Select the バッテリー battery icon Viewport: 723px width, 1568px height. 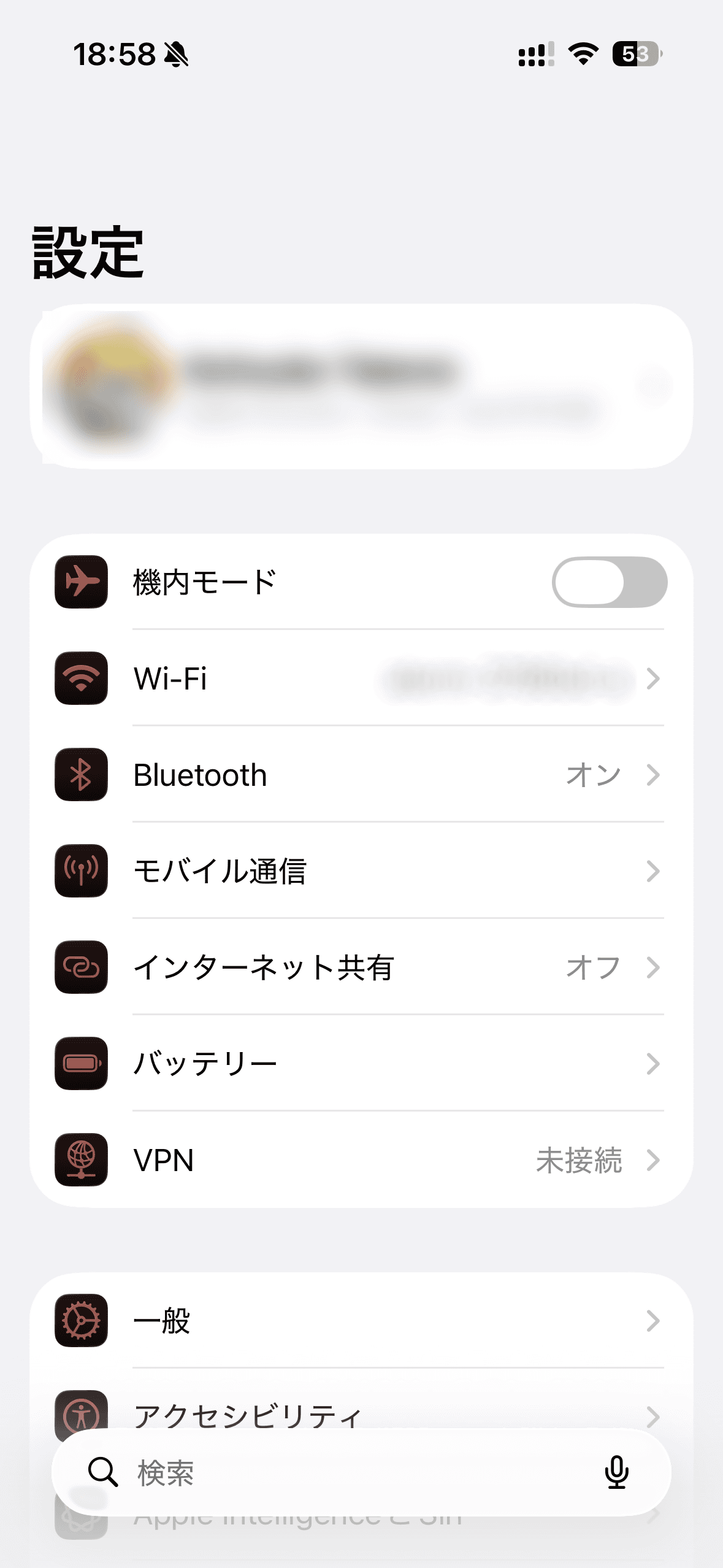(x=81, y=1064)
